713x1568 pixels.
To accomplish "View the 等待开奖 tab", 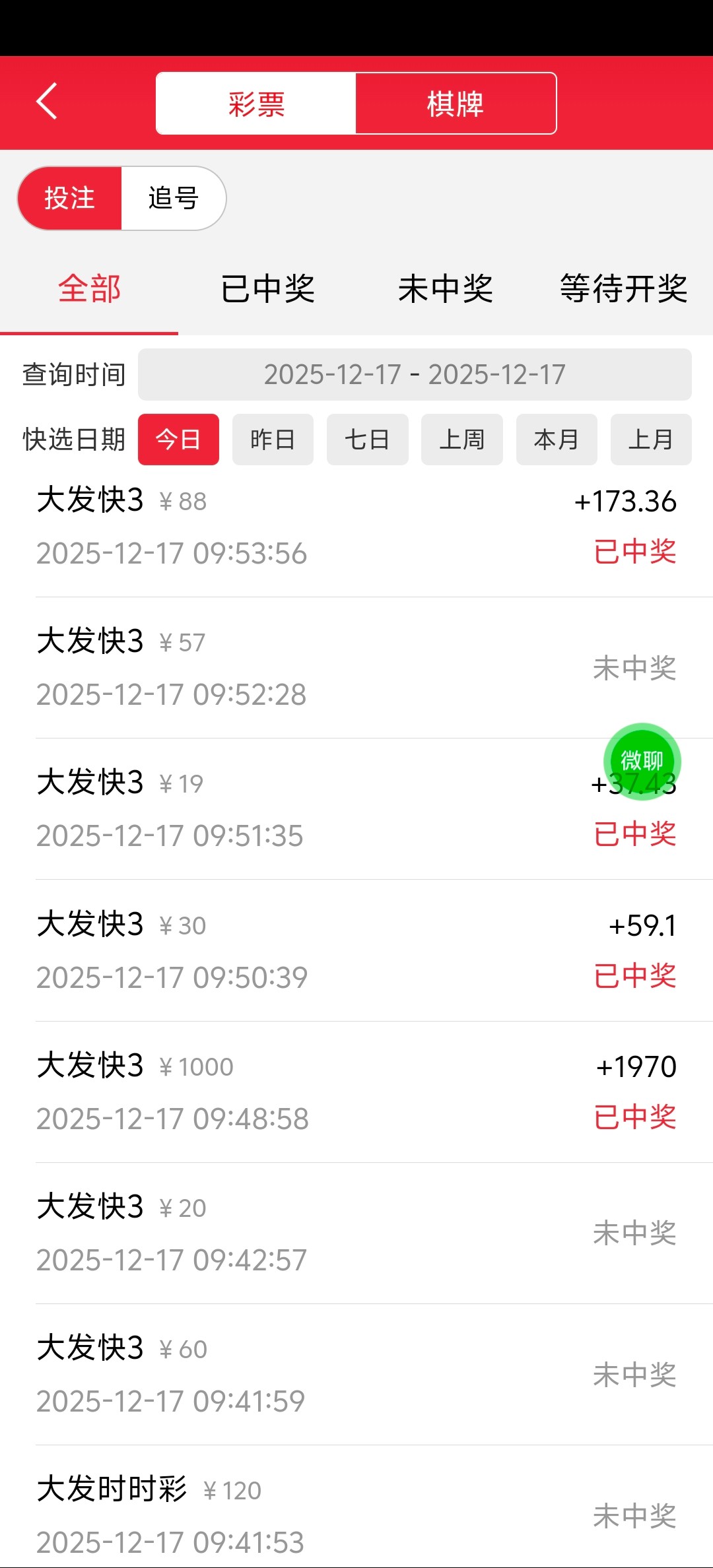I will (x=624, y=289).
